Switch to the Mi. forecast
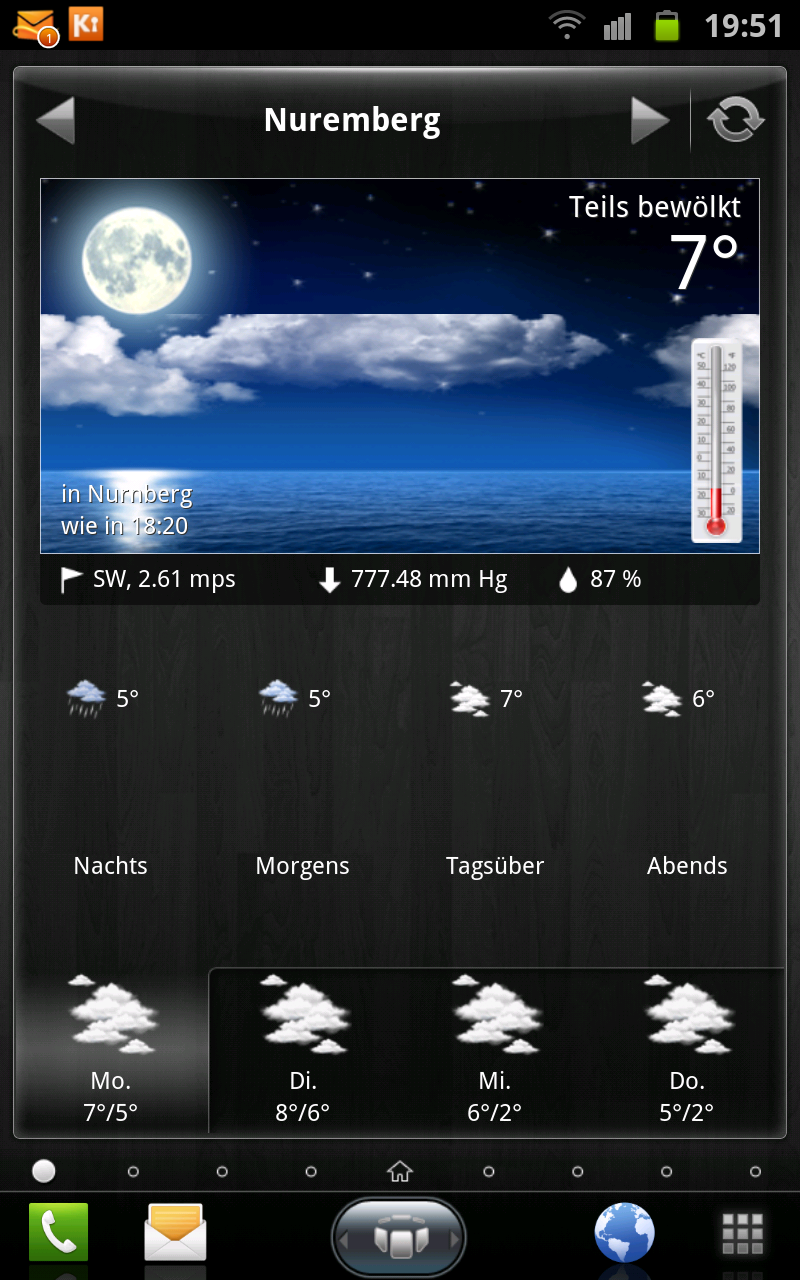Screen dimensions: 800x1280 click(495, 1050)
